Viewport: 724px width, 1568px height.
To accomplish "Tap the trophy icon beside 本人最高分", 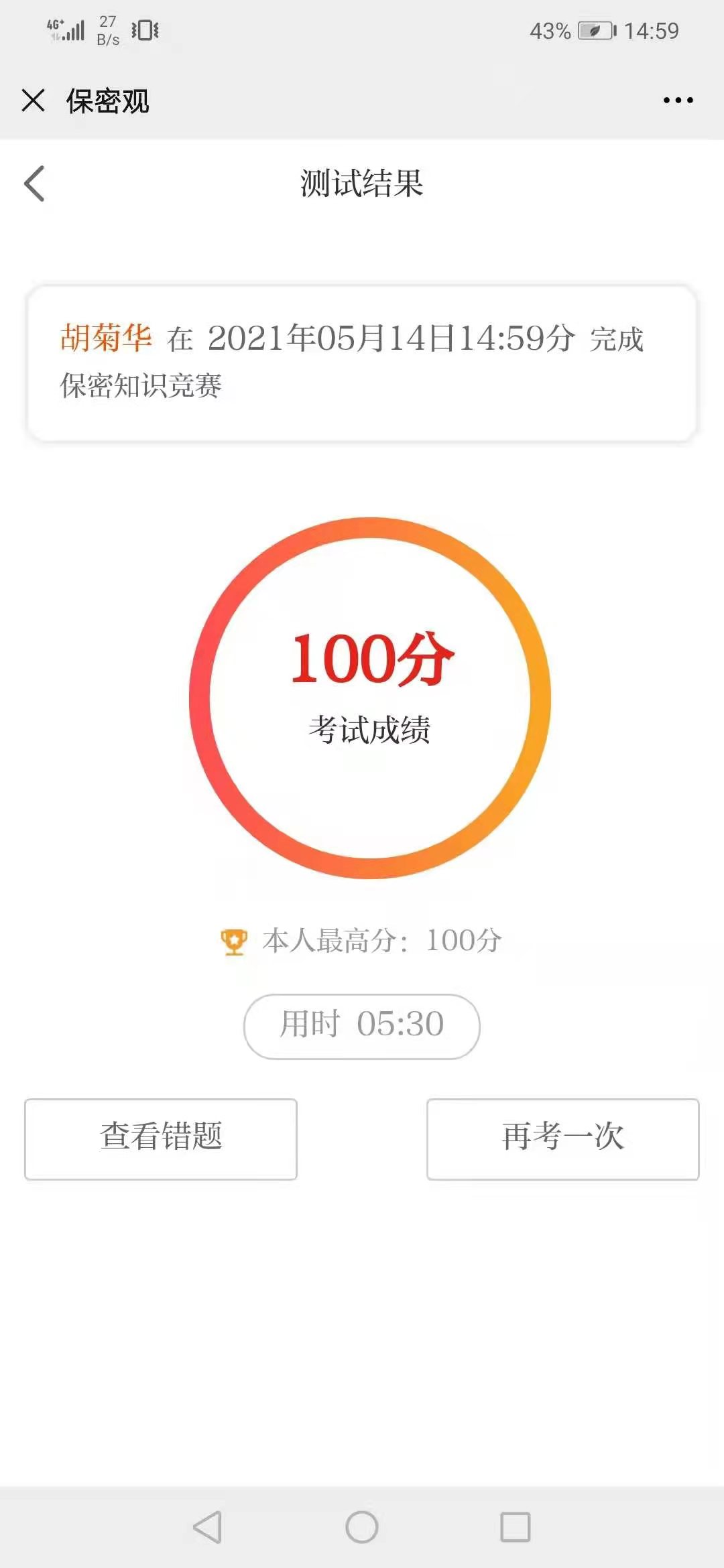I will pos(231,941).
